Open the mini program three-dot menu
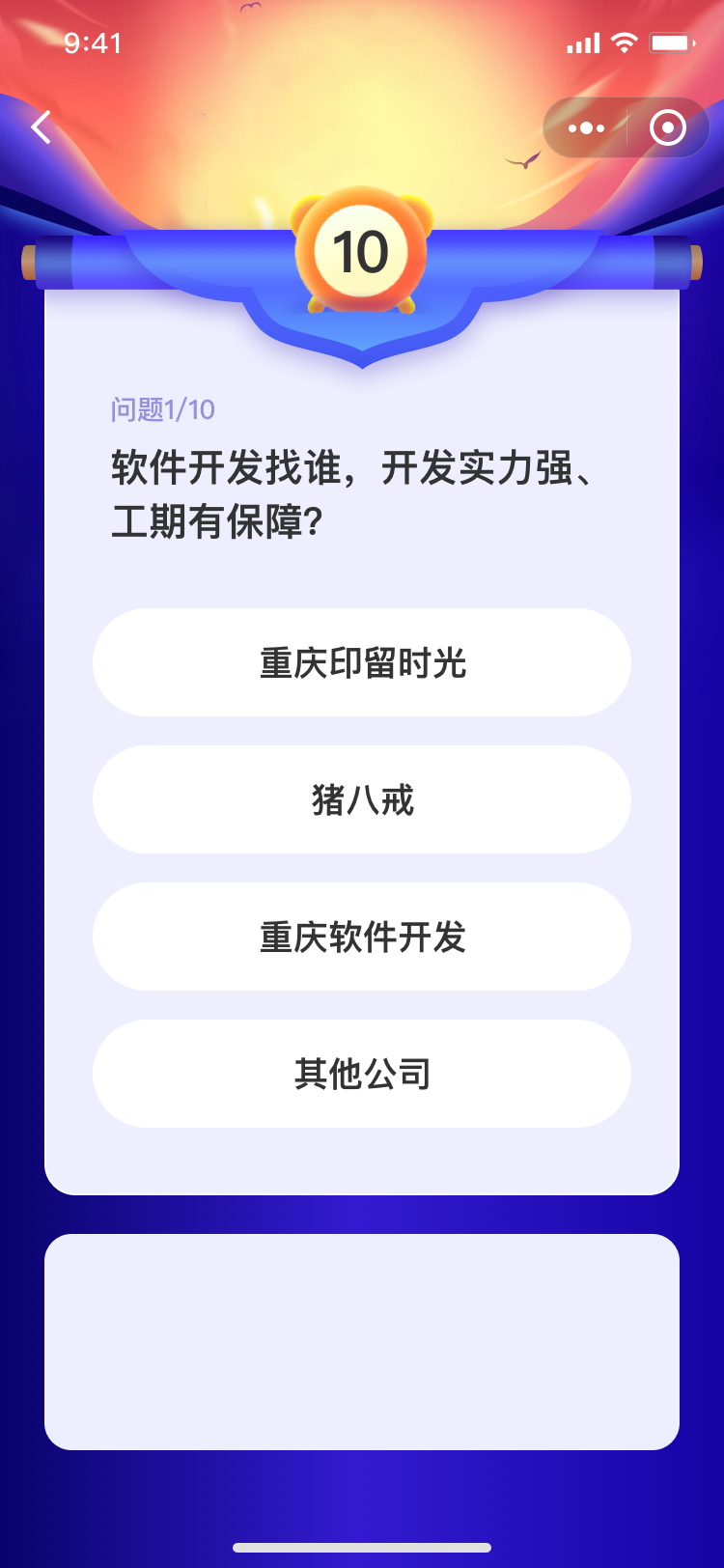 point(586,127)
